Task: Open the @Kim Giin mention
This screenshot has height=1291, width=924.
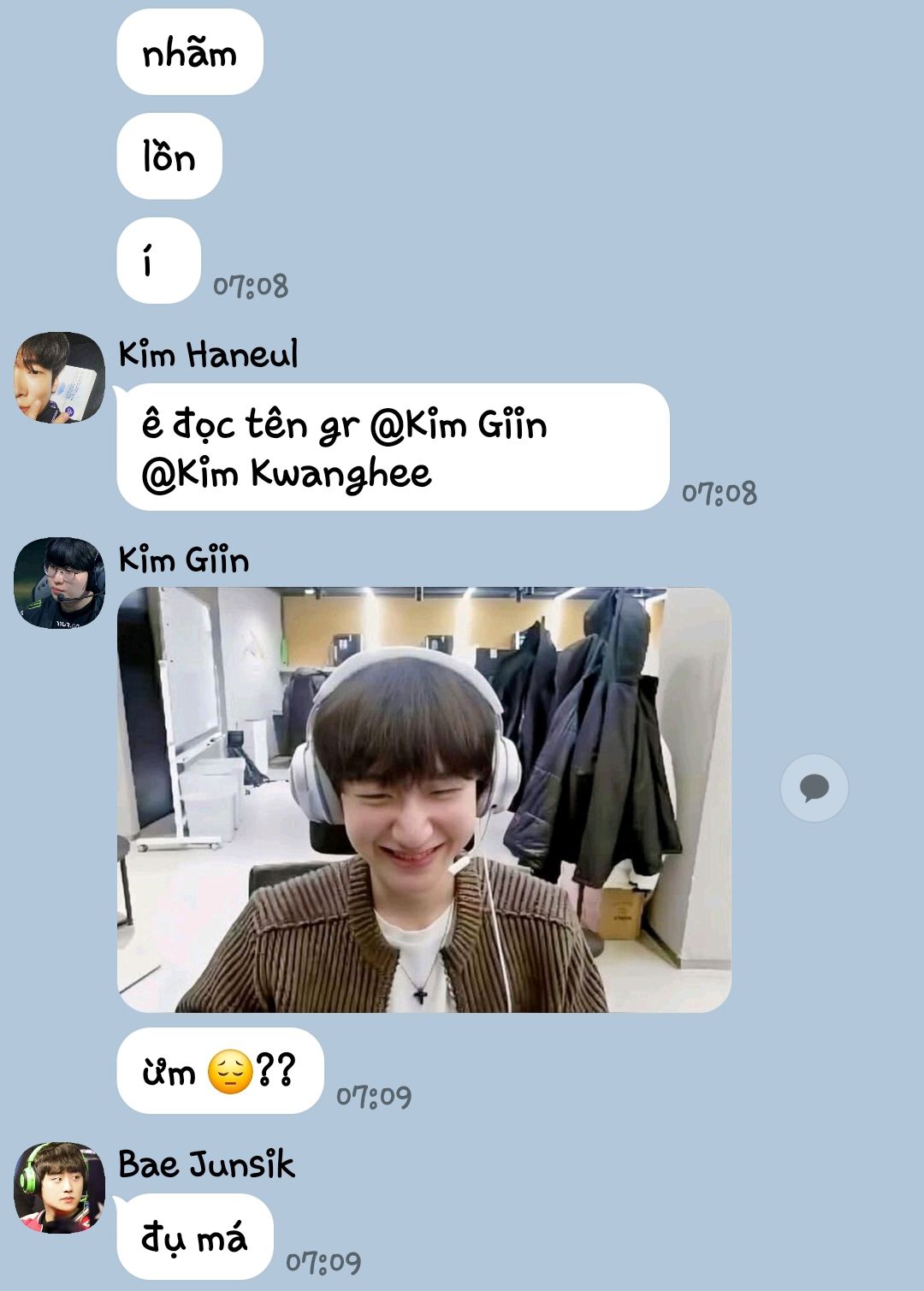Action: (459, 425)
